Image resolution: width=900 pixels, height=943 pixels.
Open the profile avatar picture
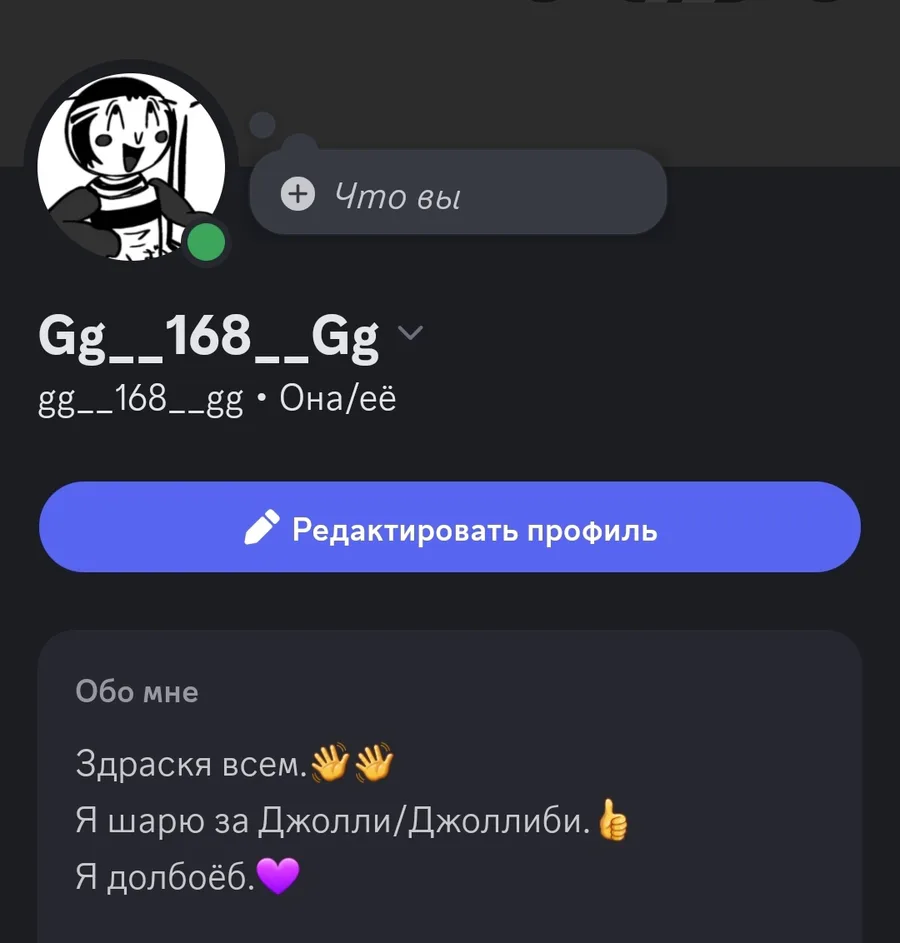point(130,166)
